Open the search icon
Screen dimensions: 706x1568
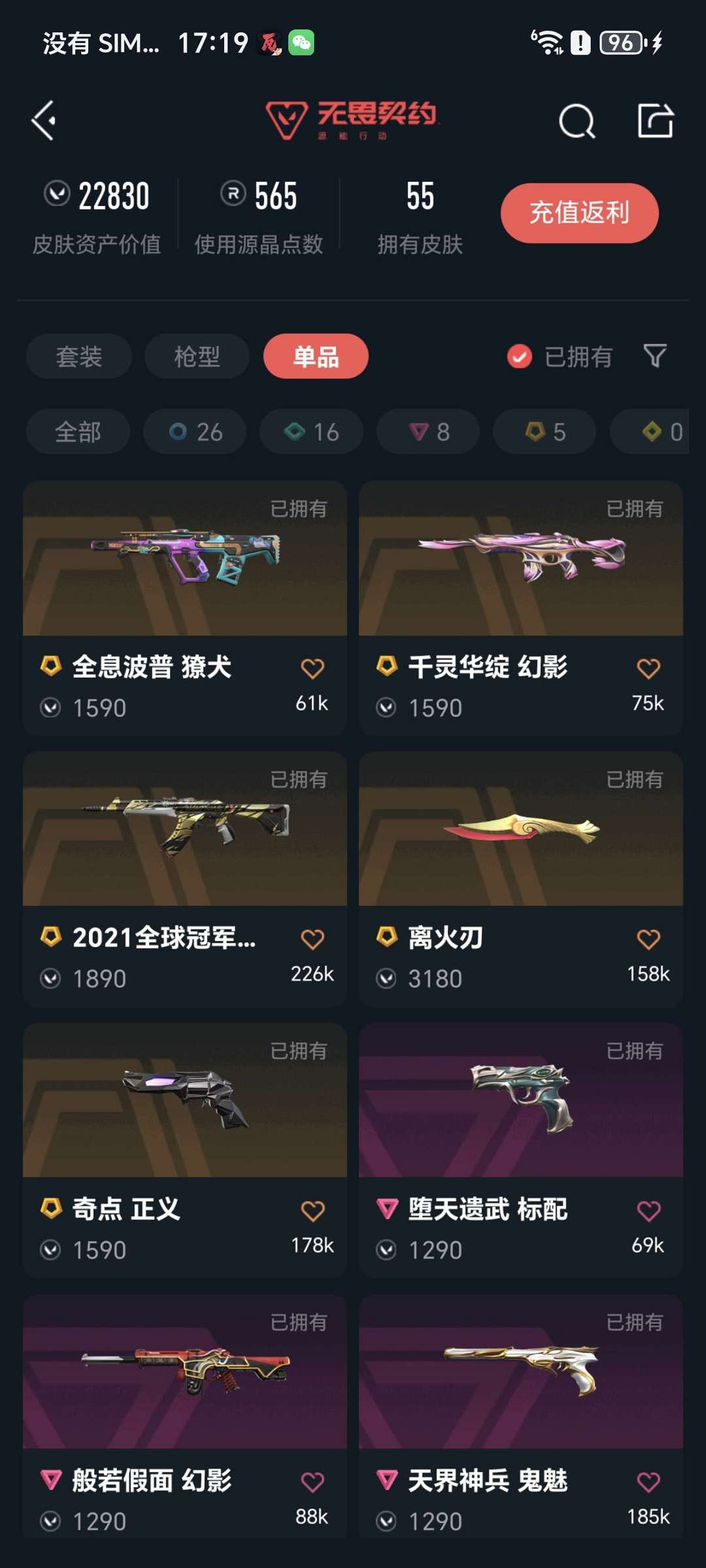(x=577, y=121)
